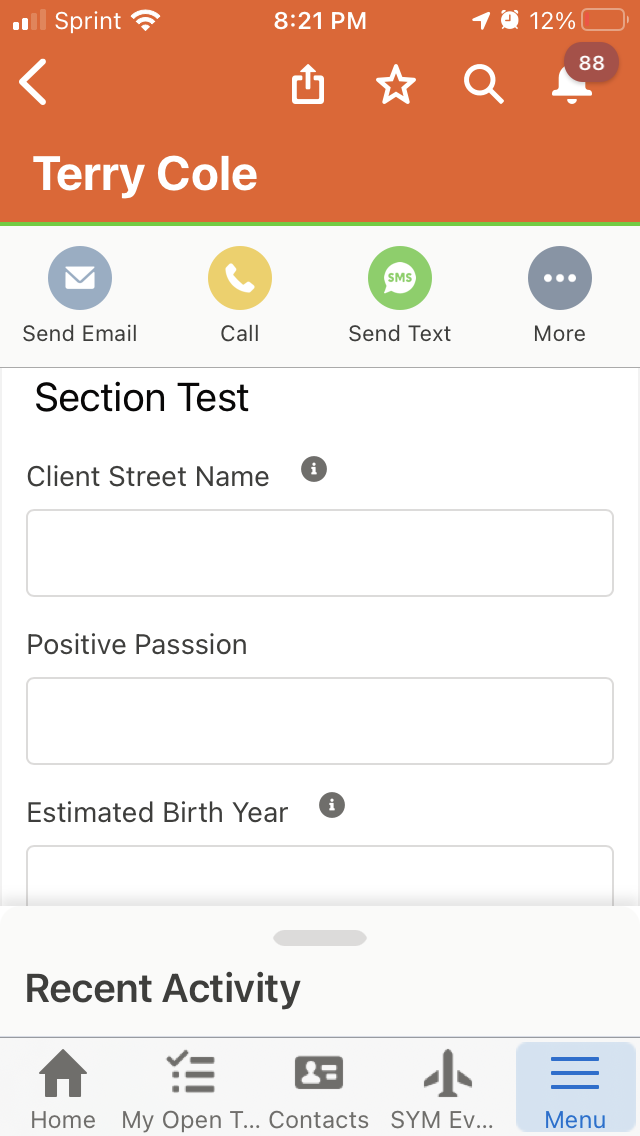Mark this contact as favorite
The height and width of the screenshot is (1136, 640).
396,84
